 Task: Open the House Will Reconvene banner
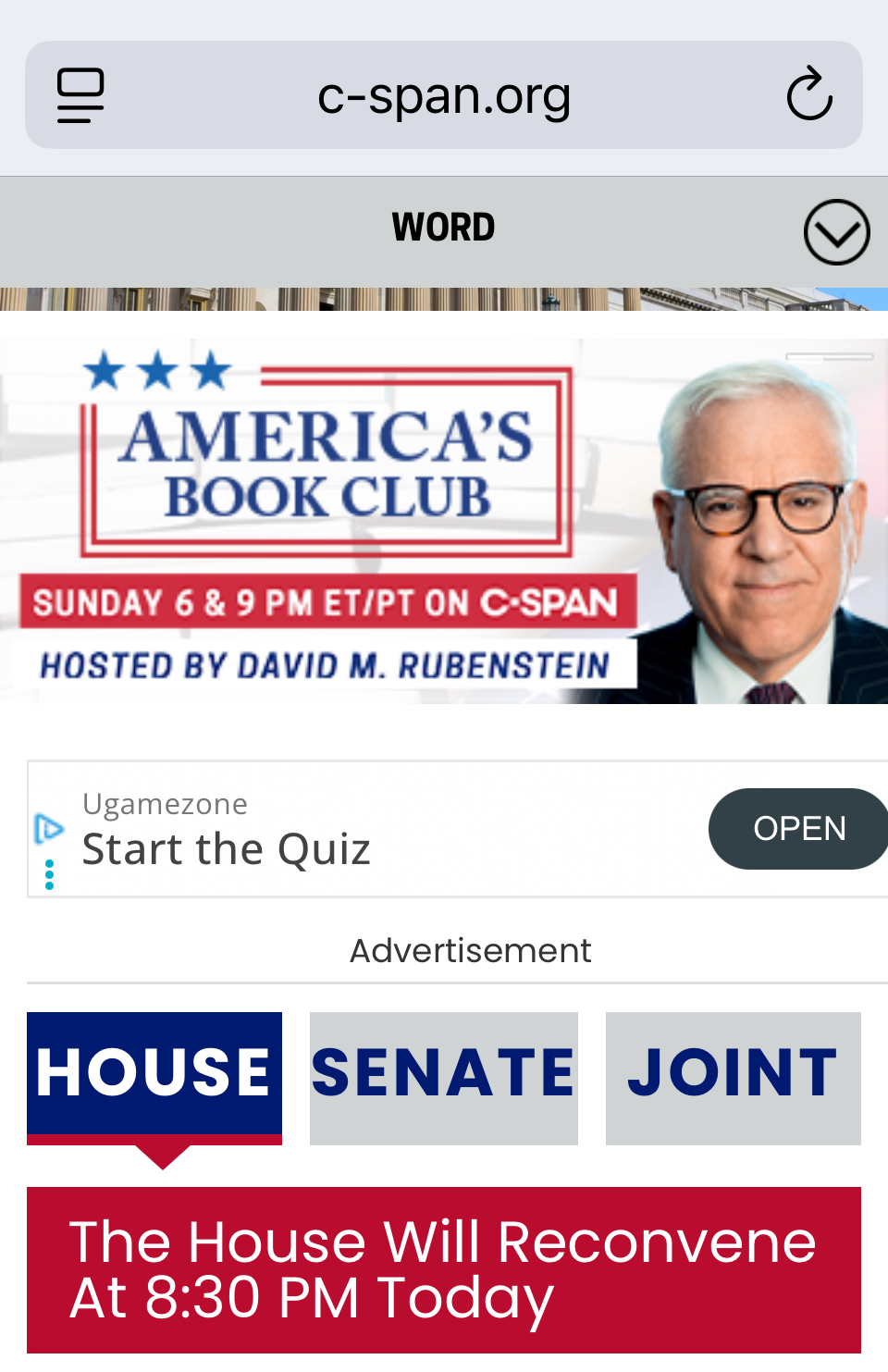coord(444,1269)
